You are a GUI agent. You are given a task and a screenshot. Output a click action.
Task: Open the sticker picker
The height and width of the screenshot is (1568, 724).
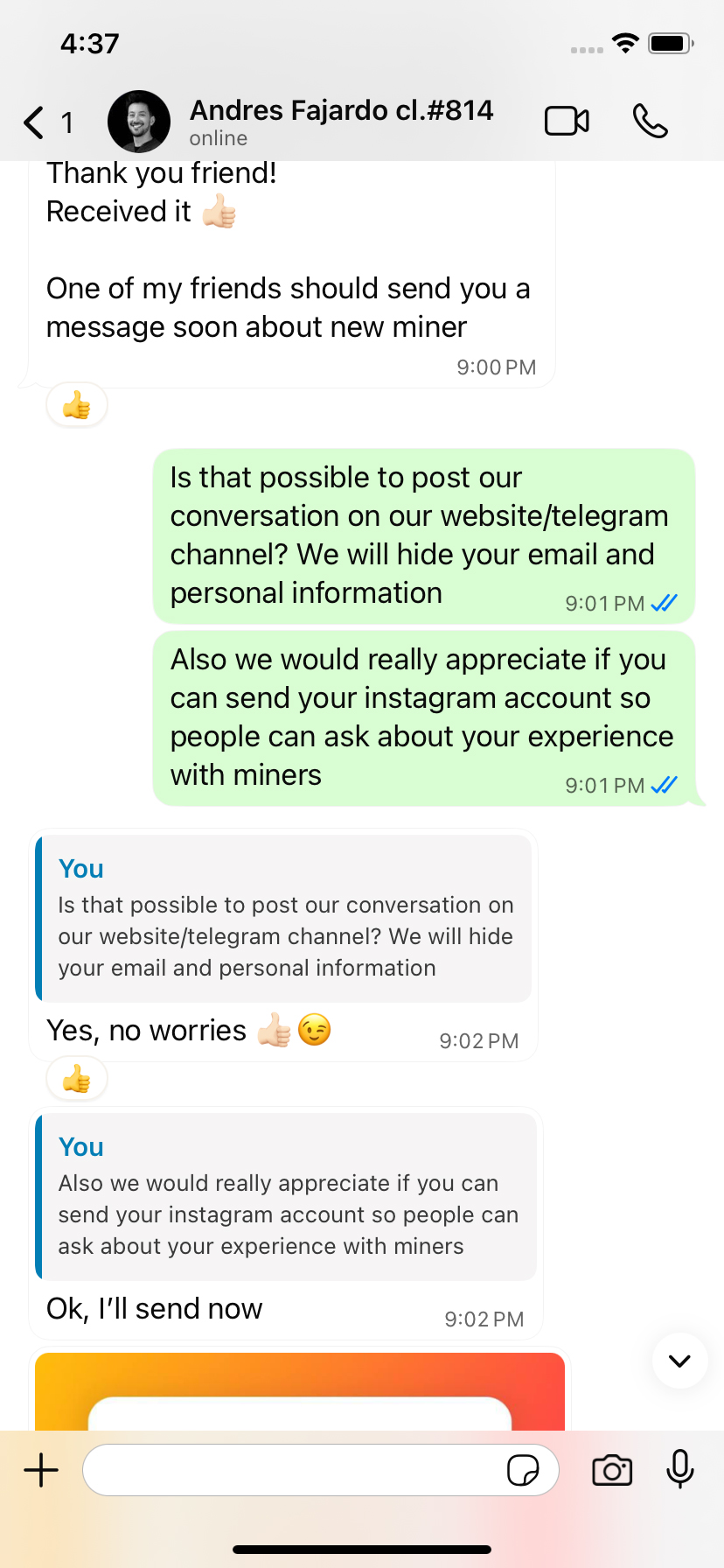[x=523, y=1470]
